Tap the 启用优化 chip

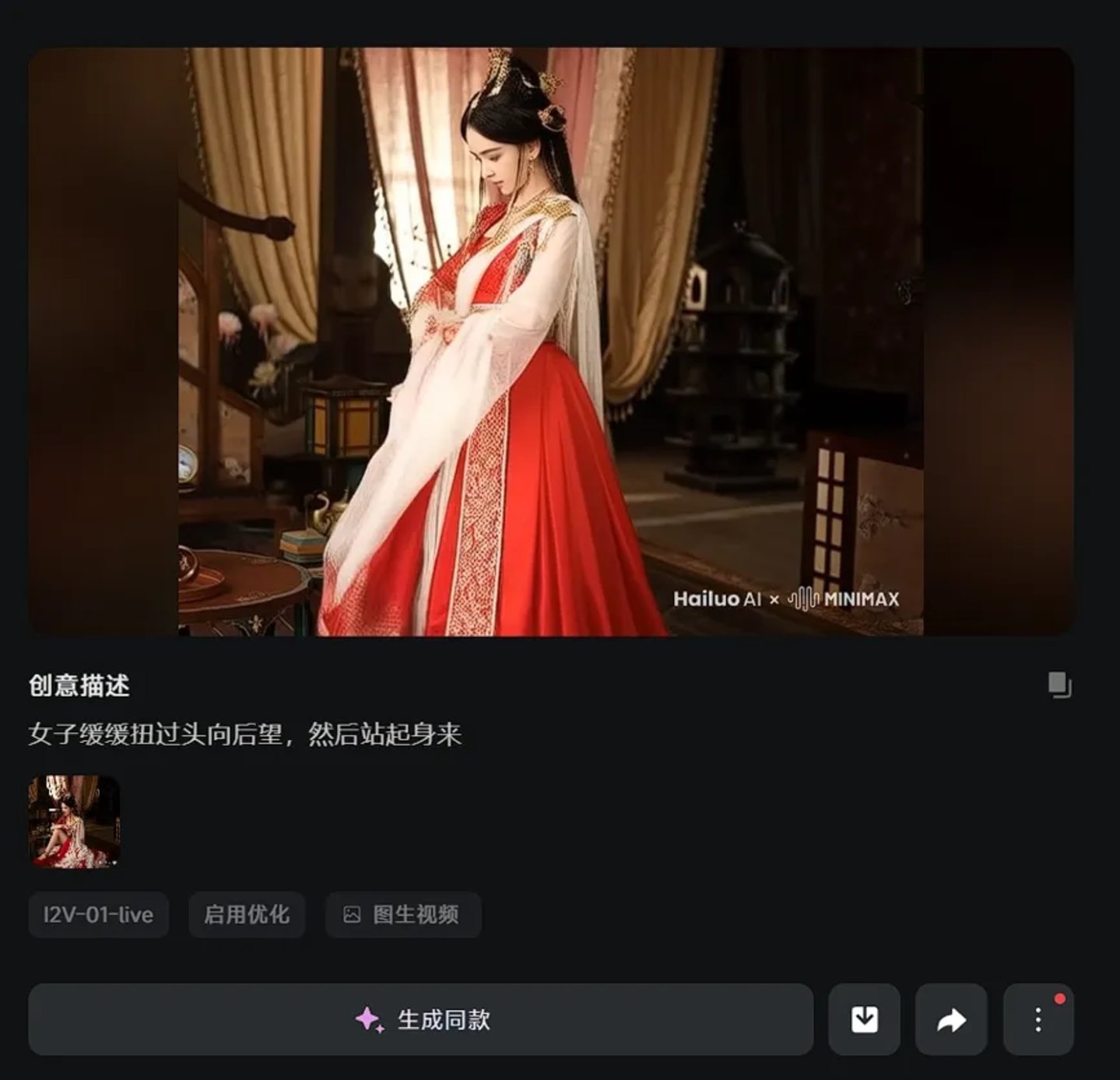click(246, 914)
